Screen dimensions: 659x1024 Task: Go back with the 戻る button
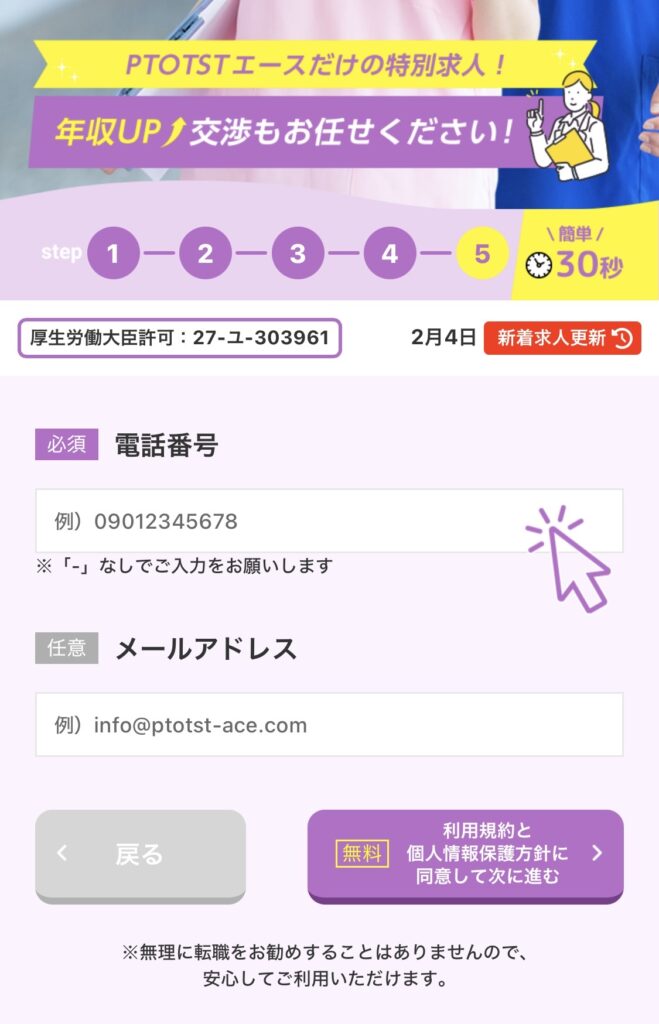pyautogui.click(x=140, y=854)
